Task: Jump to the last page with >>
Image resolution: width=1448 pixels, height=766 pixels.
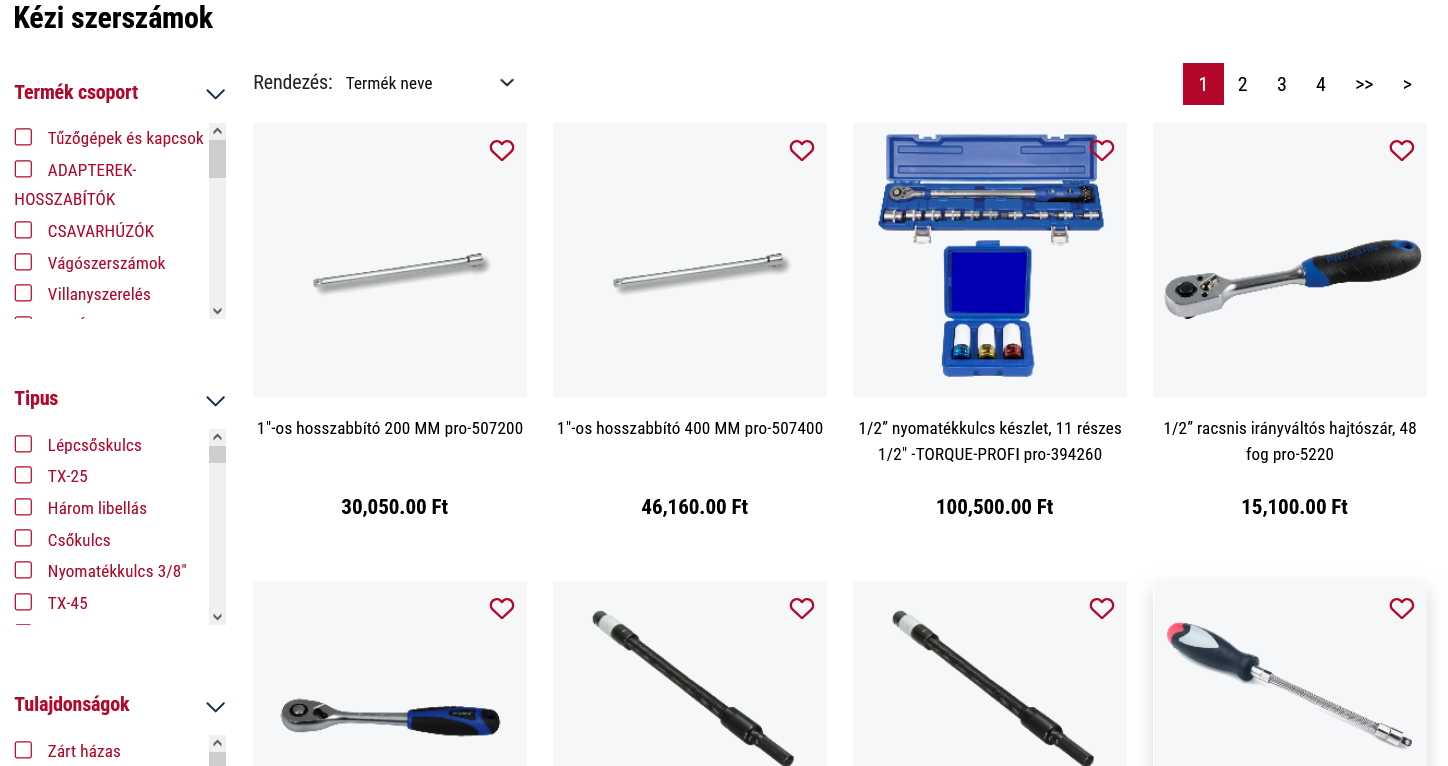Action: (1364, 84)
